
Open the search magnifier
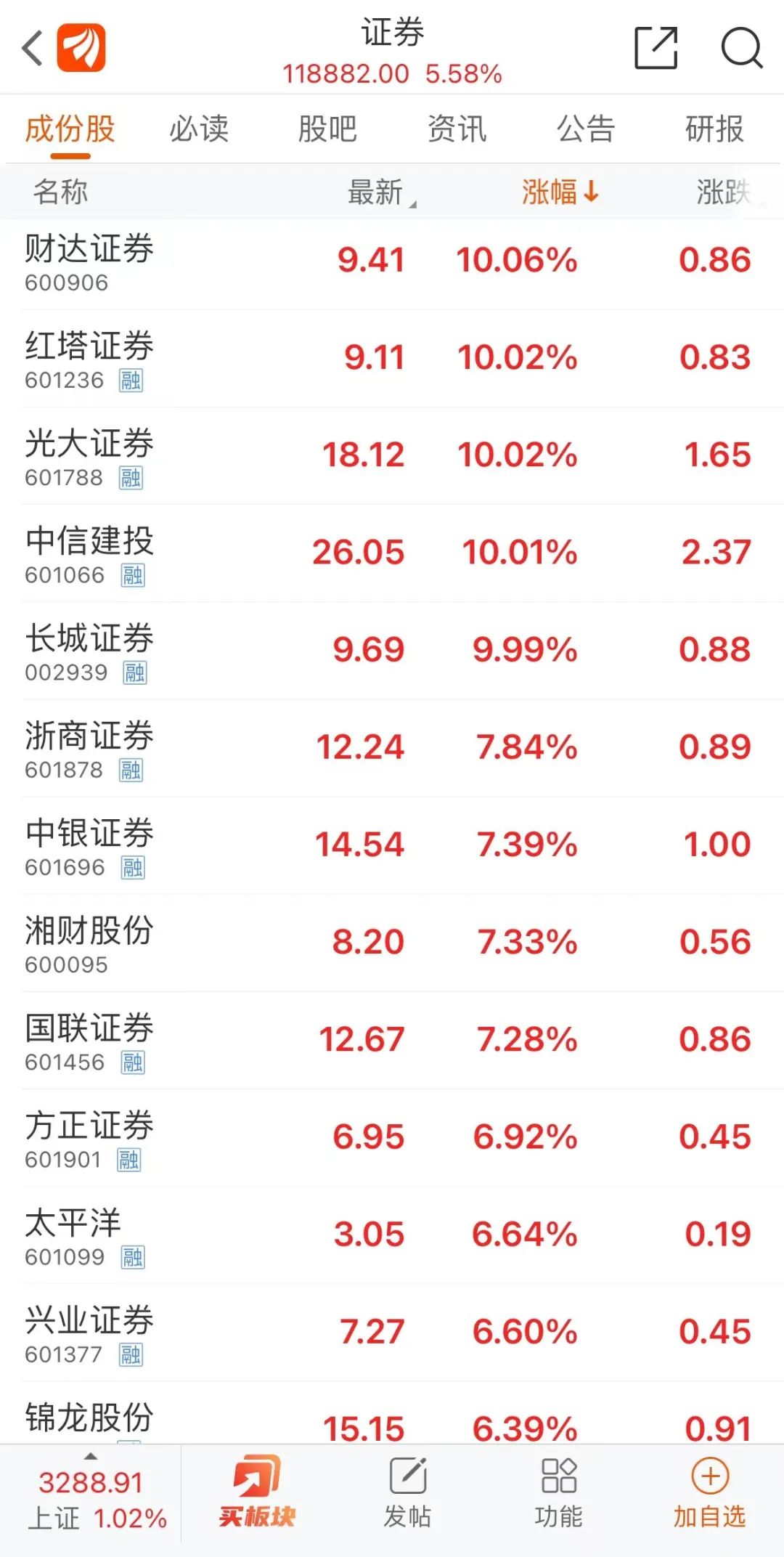click(x=740, y=49)
